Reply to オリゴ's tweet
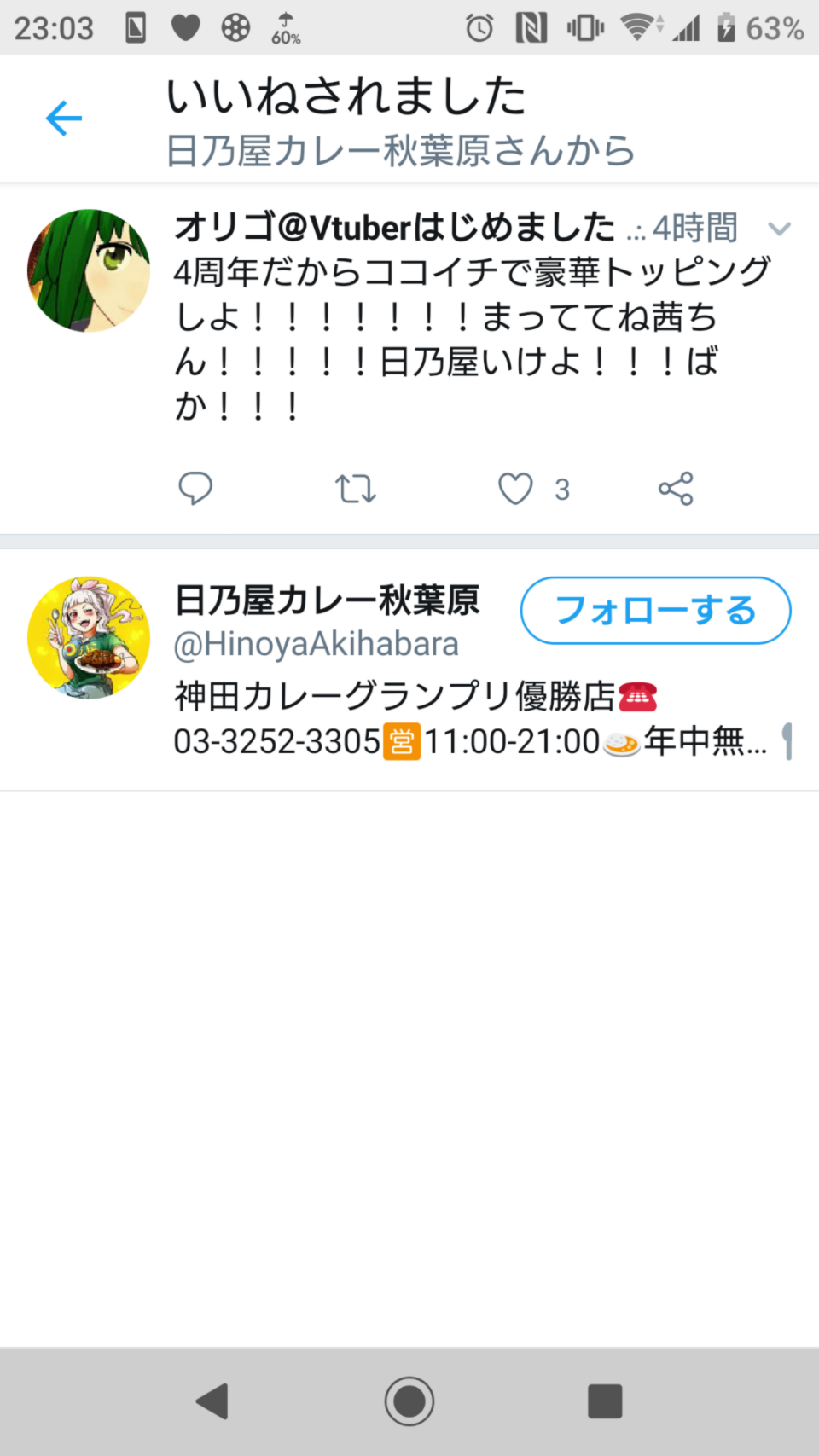The image size is (819, 1456). pos(195,489)
